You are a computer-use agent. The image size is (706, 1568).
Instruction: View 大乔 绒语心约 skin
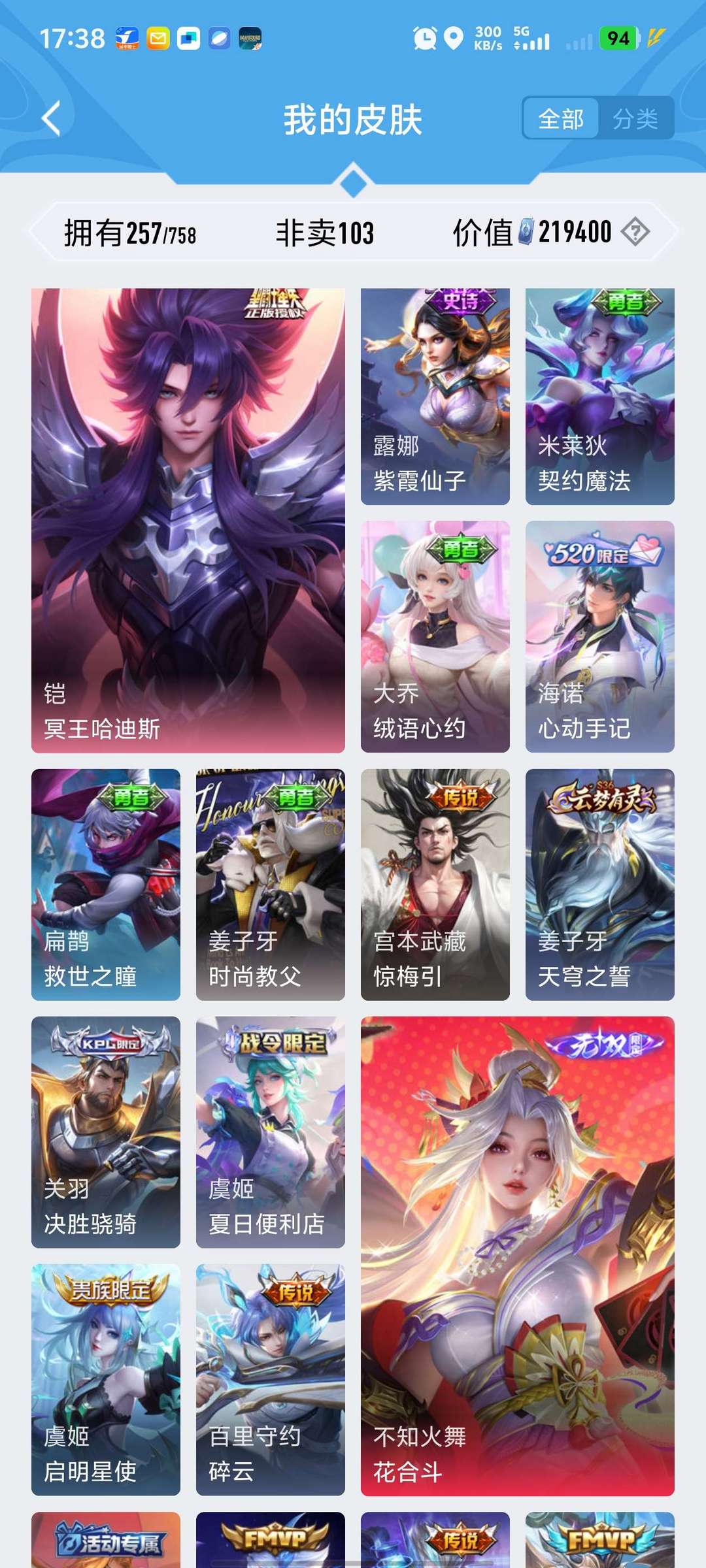point(435,636)
